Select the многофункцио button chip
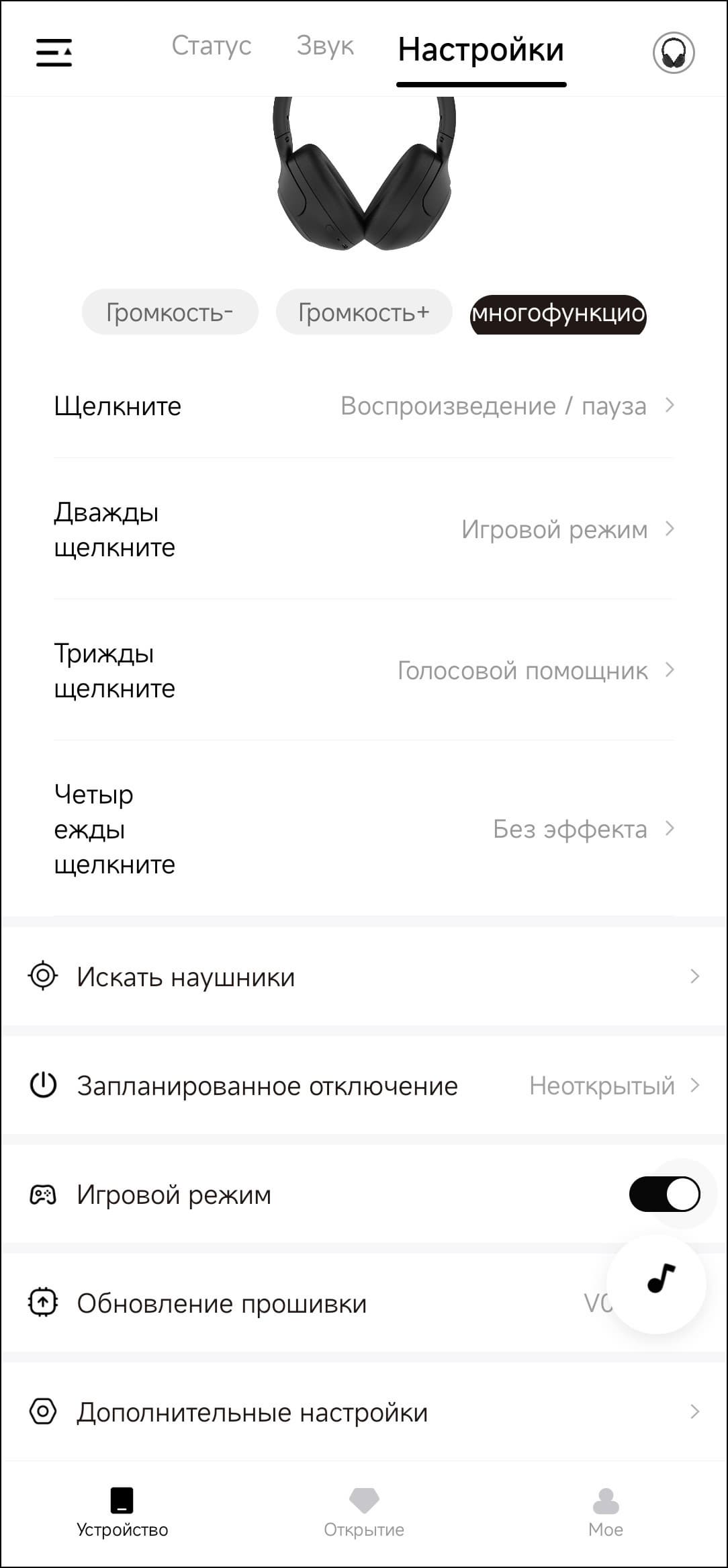 (558, 314)
